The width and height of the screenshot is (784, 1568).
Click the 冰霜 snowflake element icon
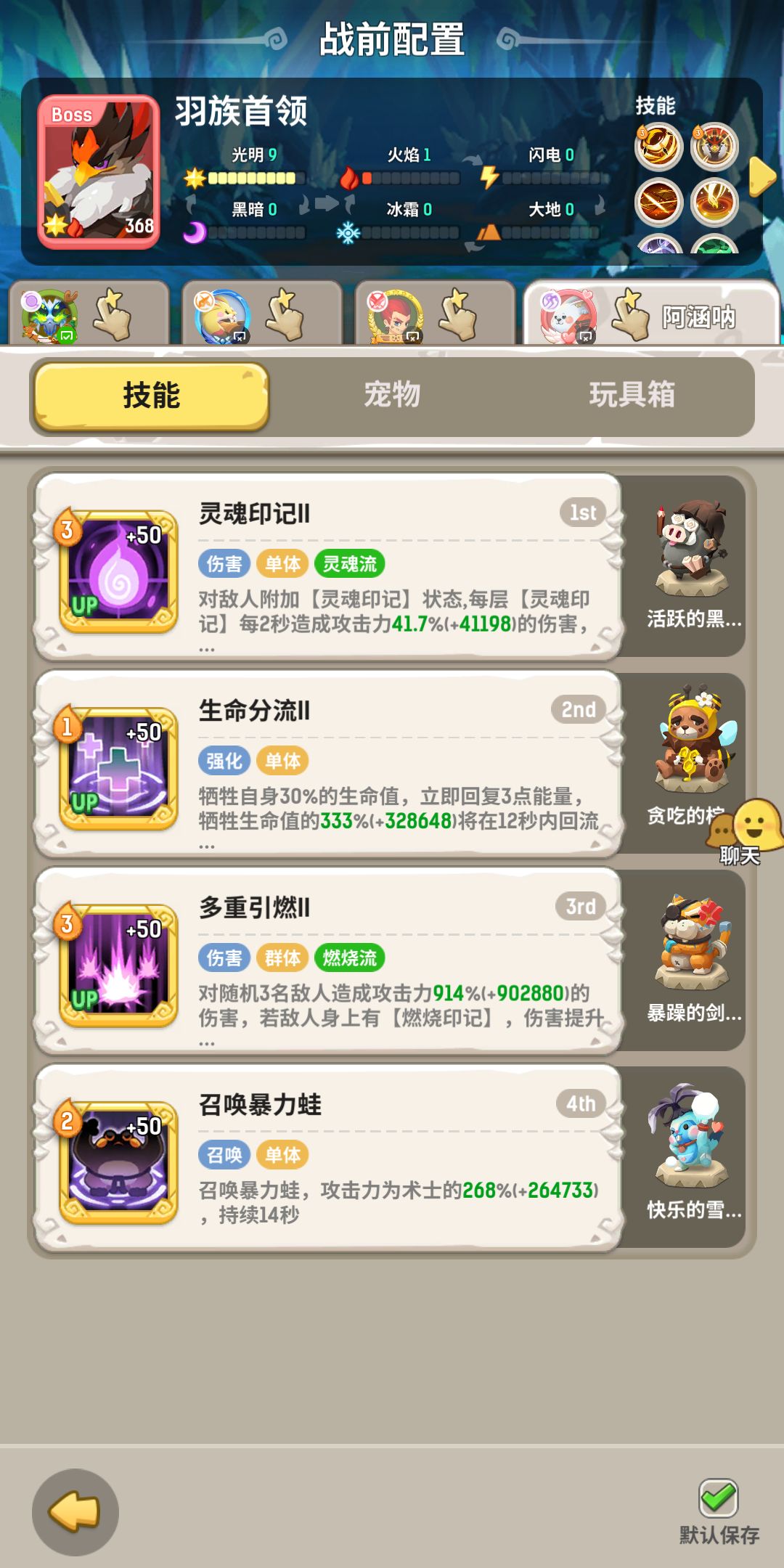pyautogui.click(x=350, y=231)
